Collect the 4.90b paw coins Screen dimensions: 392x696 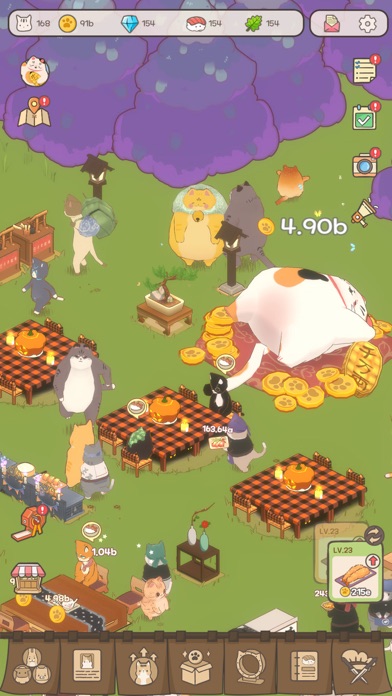coord(303,226)
